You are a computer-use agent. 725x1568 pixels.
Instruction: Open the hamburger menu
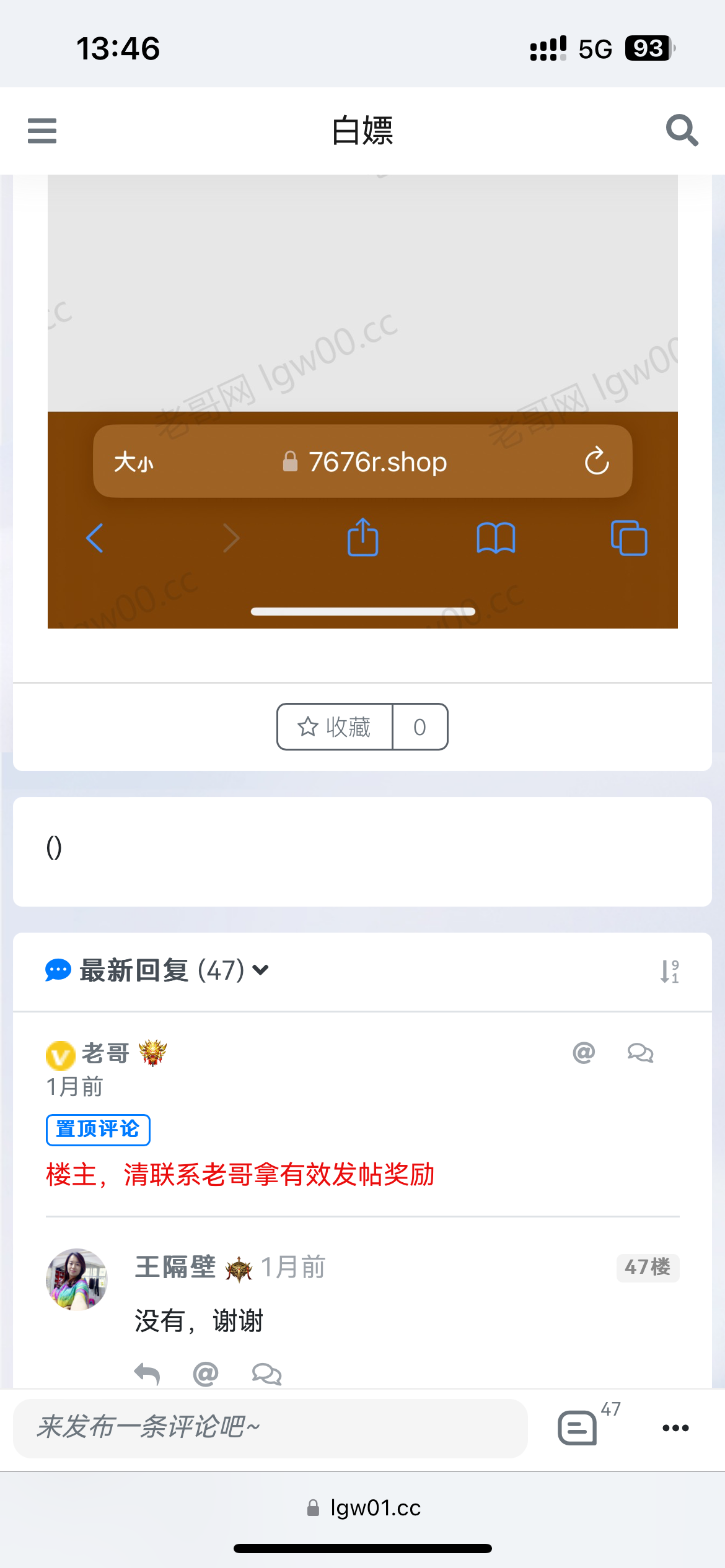coord(42,131)
